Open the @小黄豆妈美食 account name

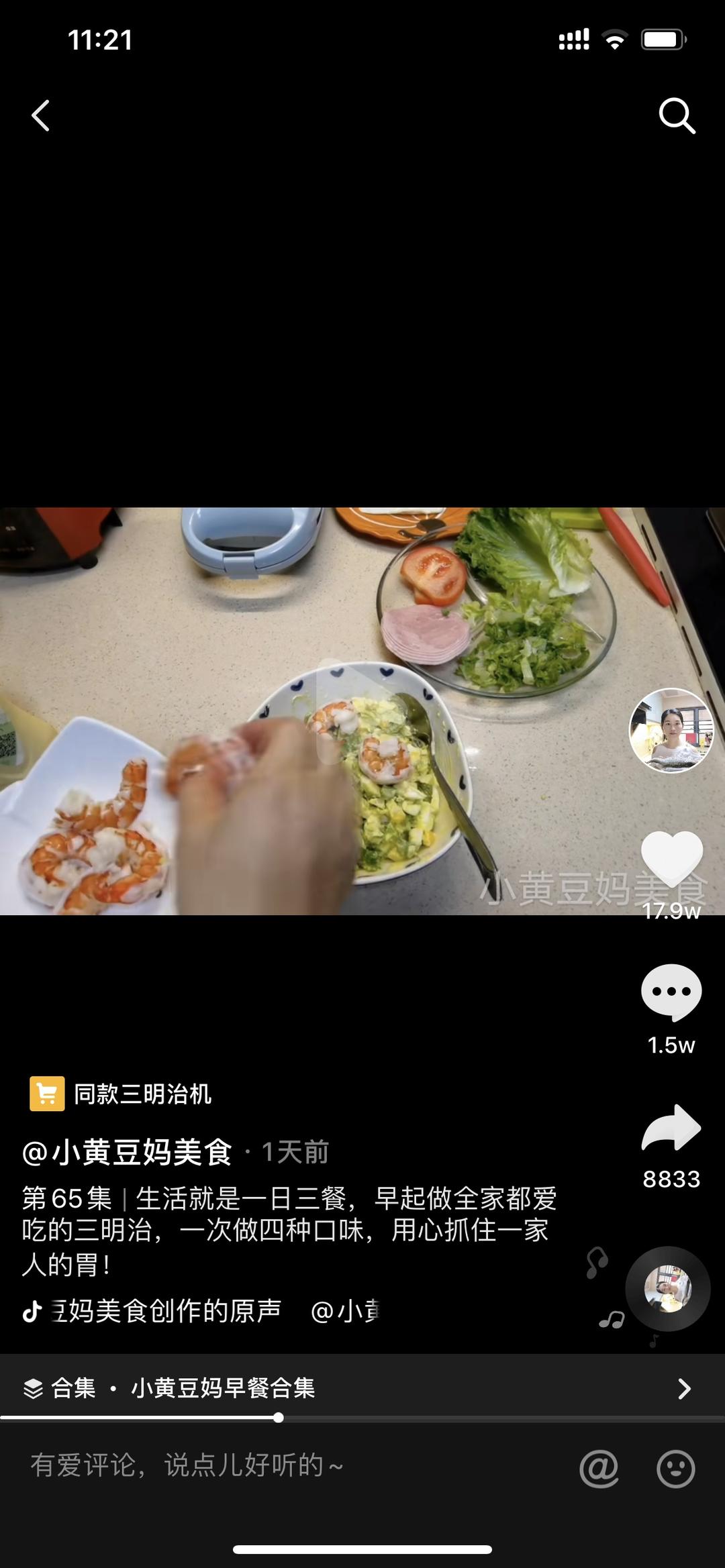coord(128,1152)
